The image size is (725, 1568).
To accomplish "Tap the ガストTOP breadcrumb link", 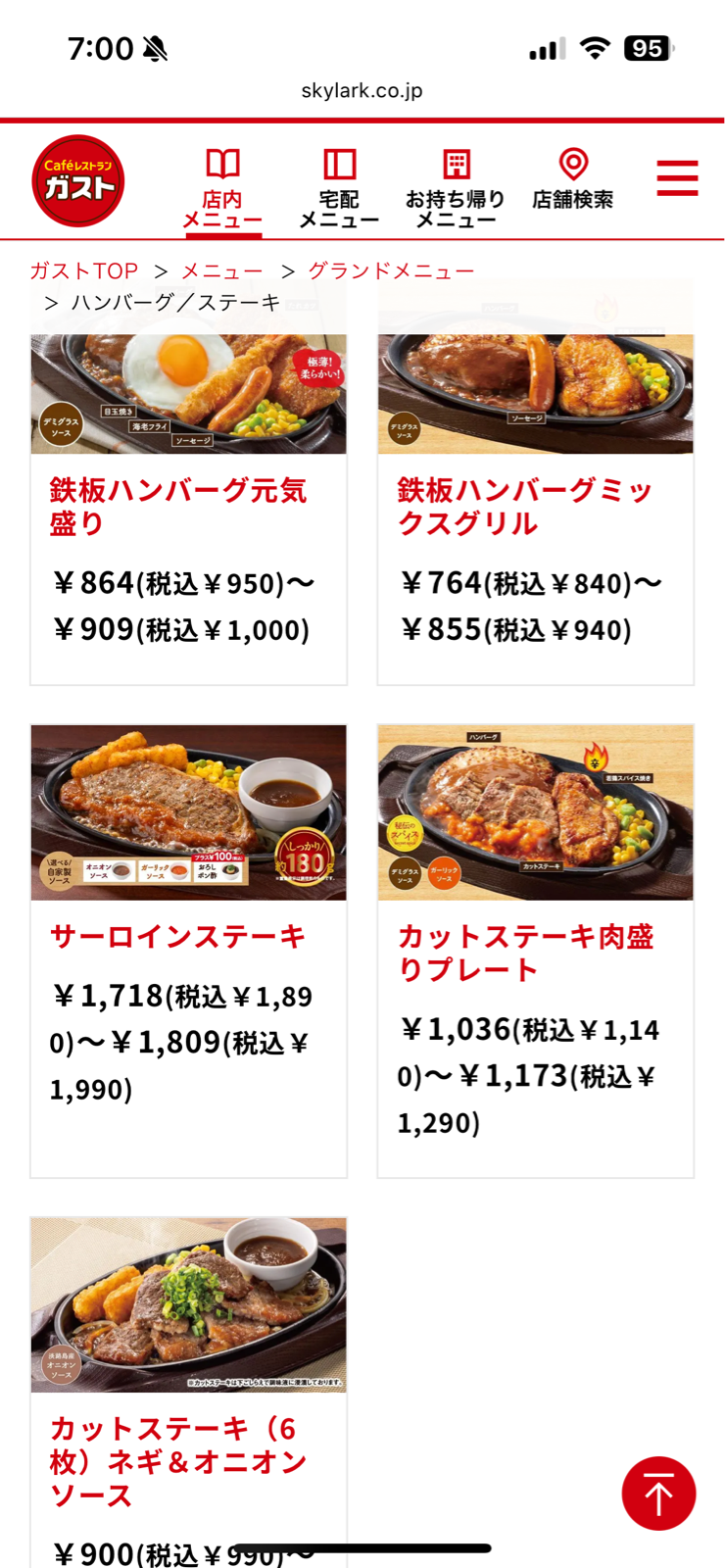I will pyautogui.click(x=84, y=270).
